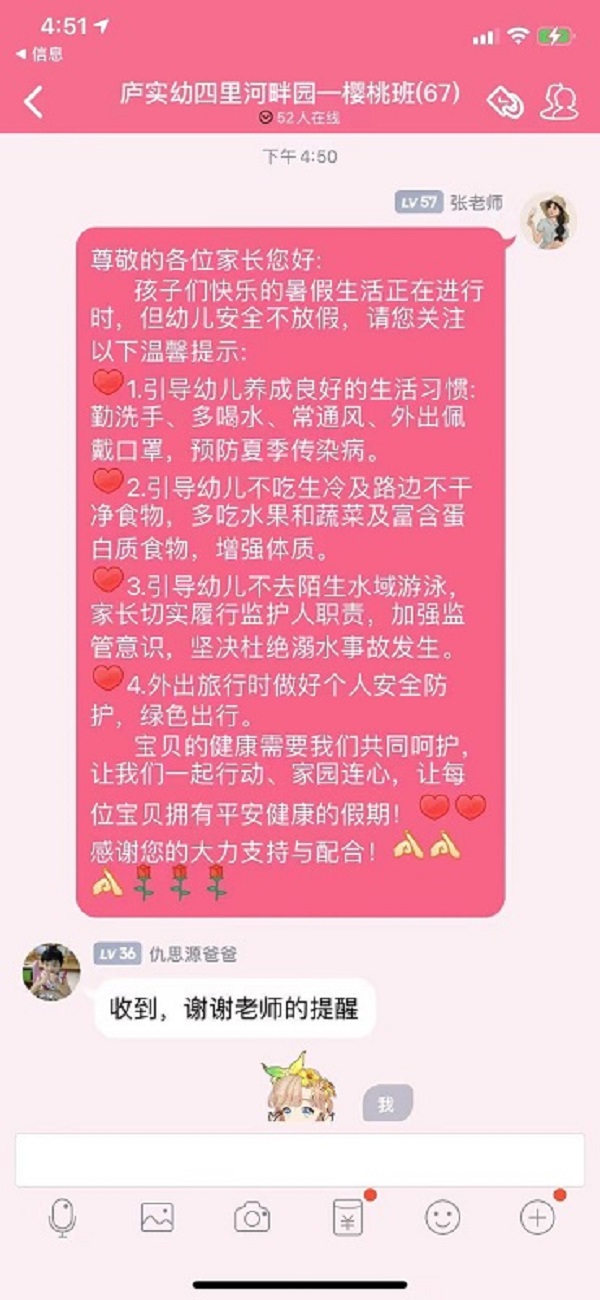Image resolution: width=600 pixels, height=1300 pixels.
Task: Open the plus menu for more options
Action: 537,1217
